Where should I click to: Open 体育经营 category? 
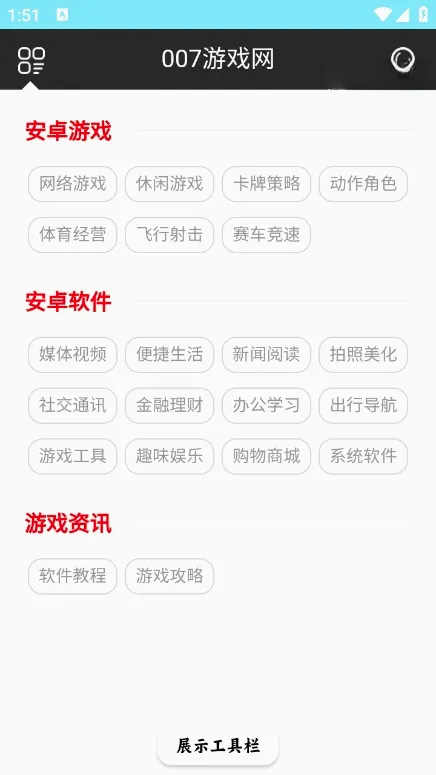73,235
